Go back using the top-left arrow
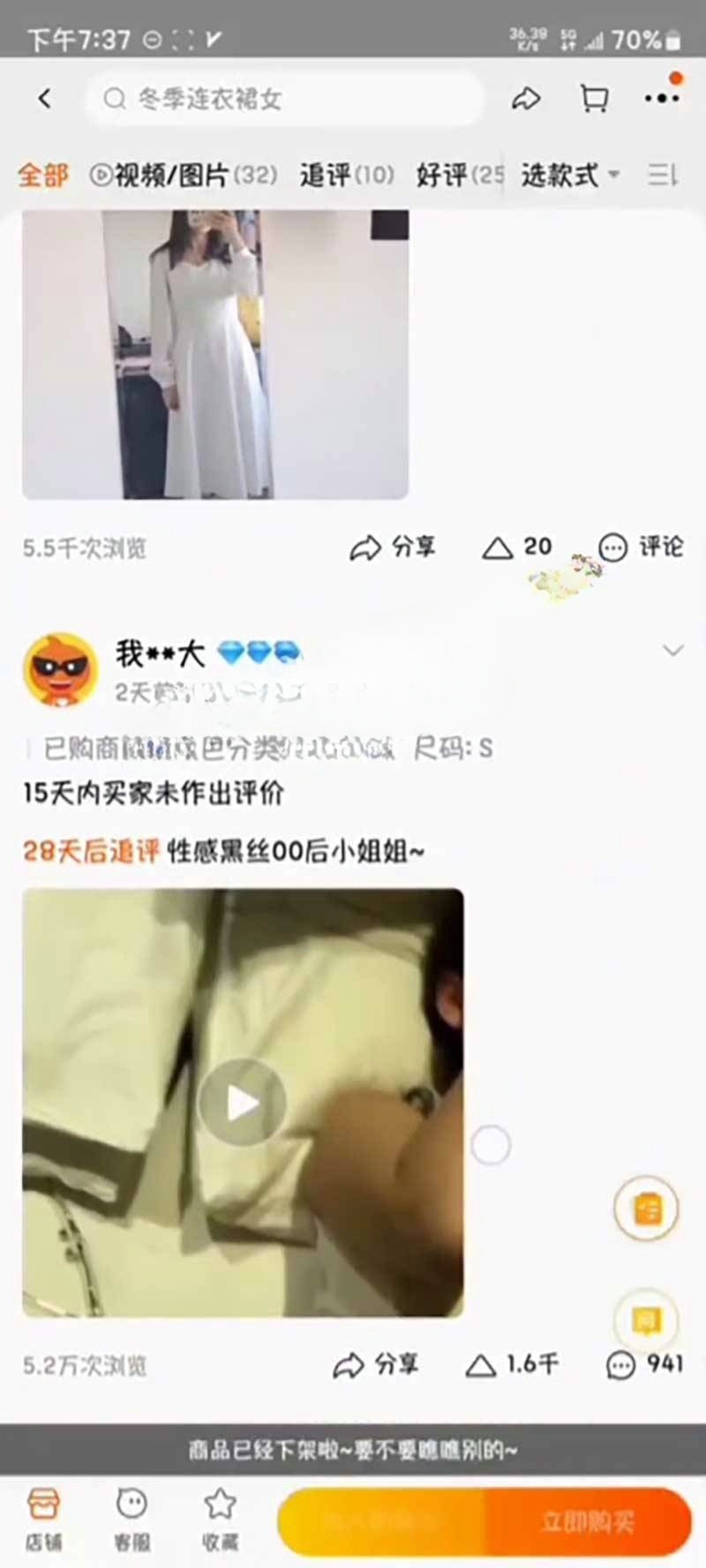This screenshot has width=706, height=1568. [x=45, y=99]
